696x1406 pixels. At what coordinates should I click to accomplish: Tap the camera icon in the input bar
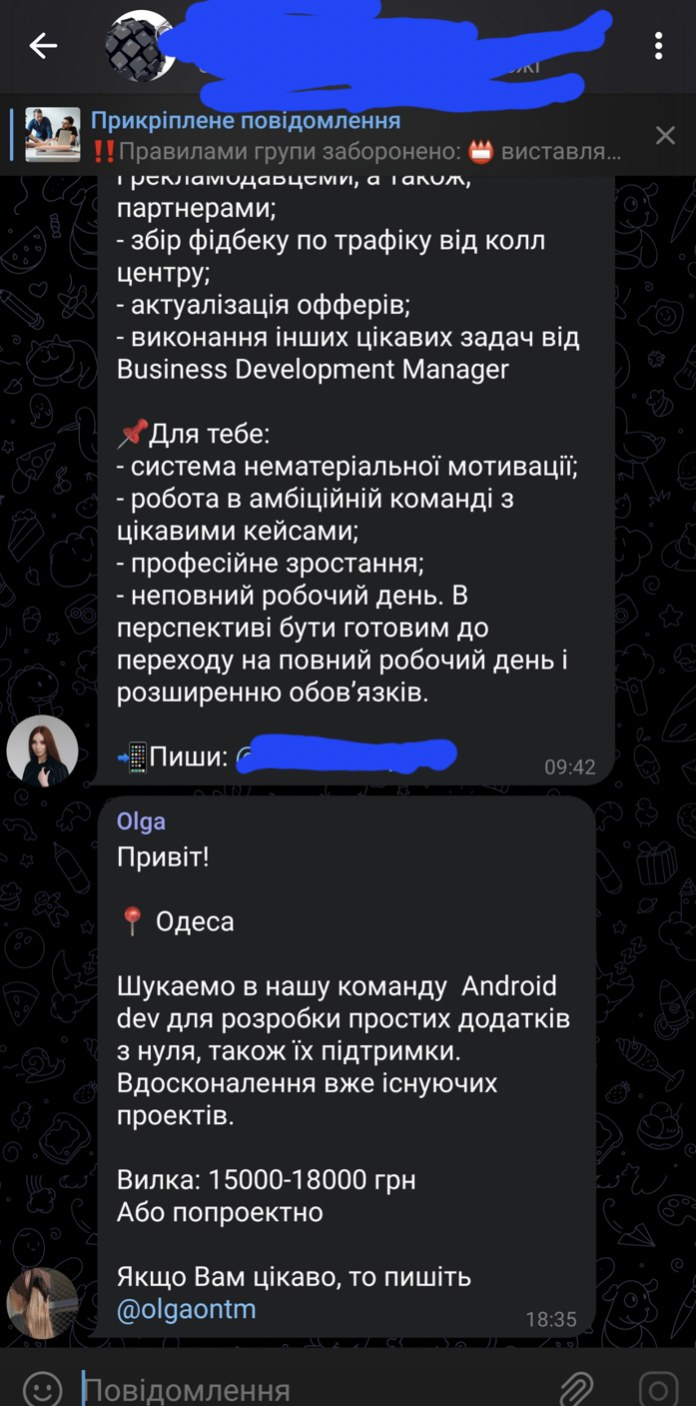[x=657, y=1389]
